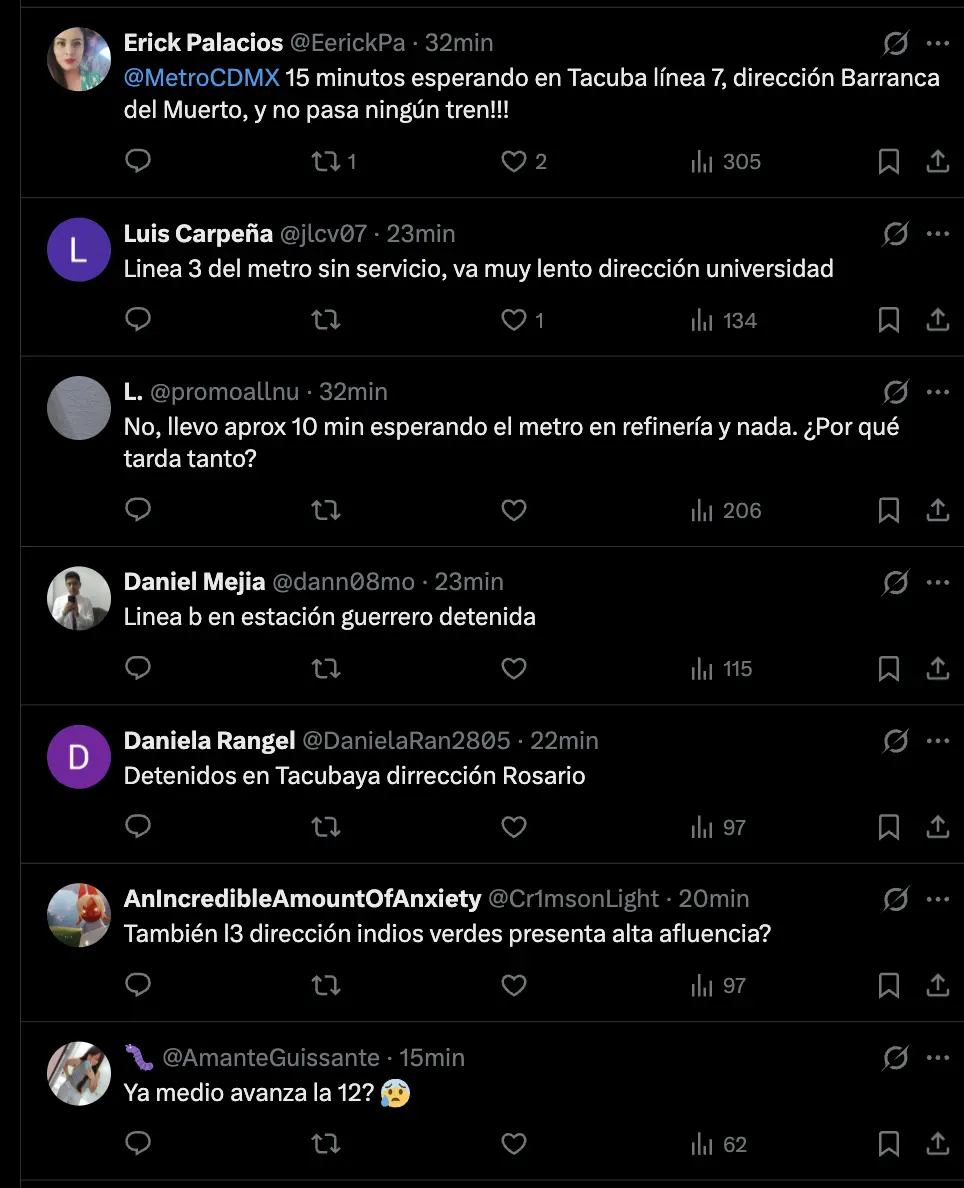
Task: Open the reply box for Erick Palacios' tweet
Action: pyautogui.click(x=138, y=161)
